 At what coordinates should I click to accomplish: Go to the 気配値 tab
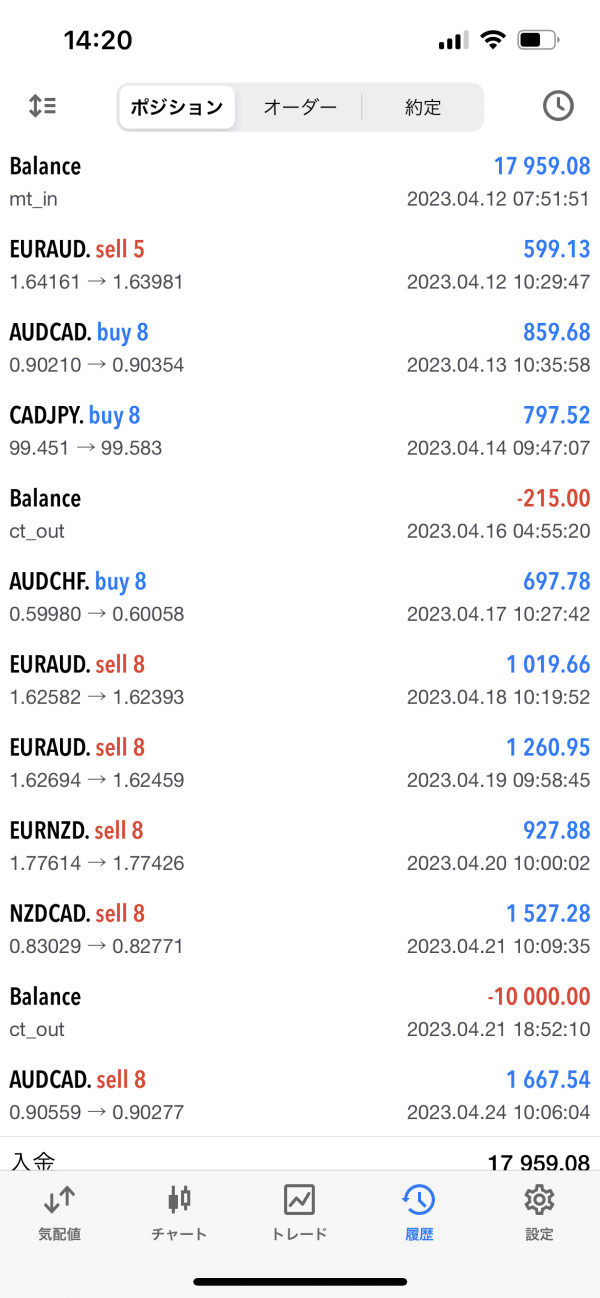pos(60,1212)
